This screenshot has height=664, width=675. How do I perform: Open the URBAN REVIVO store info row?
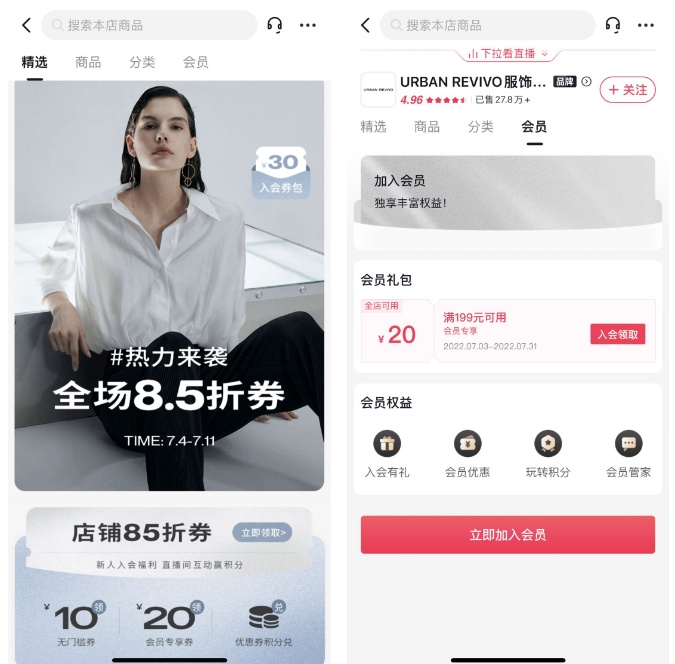[473, 89]
